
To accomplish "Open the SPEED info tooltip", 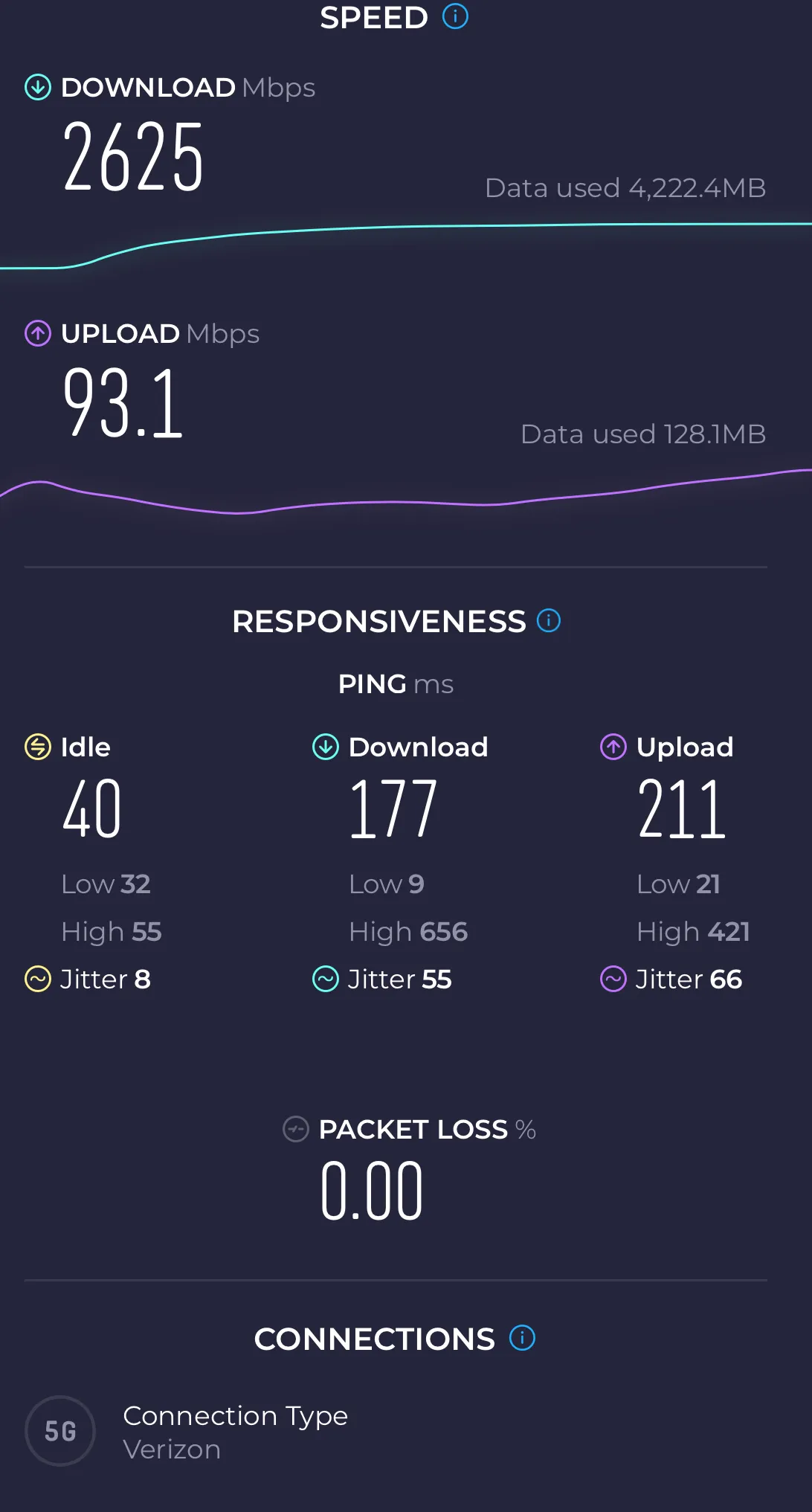I will [454, 16].
